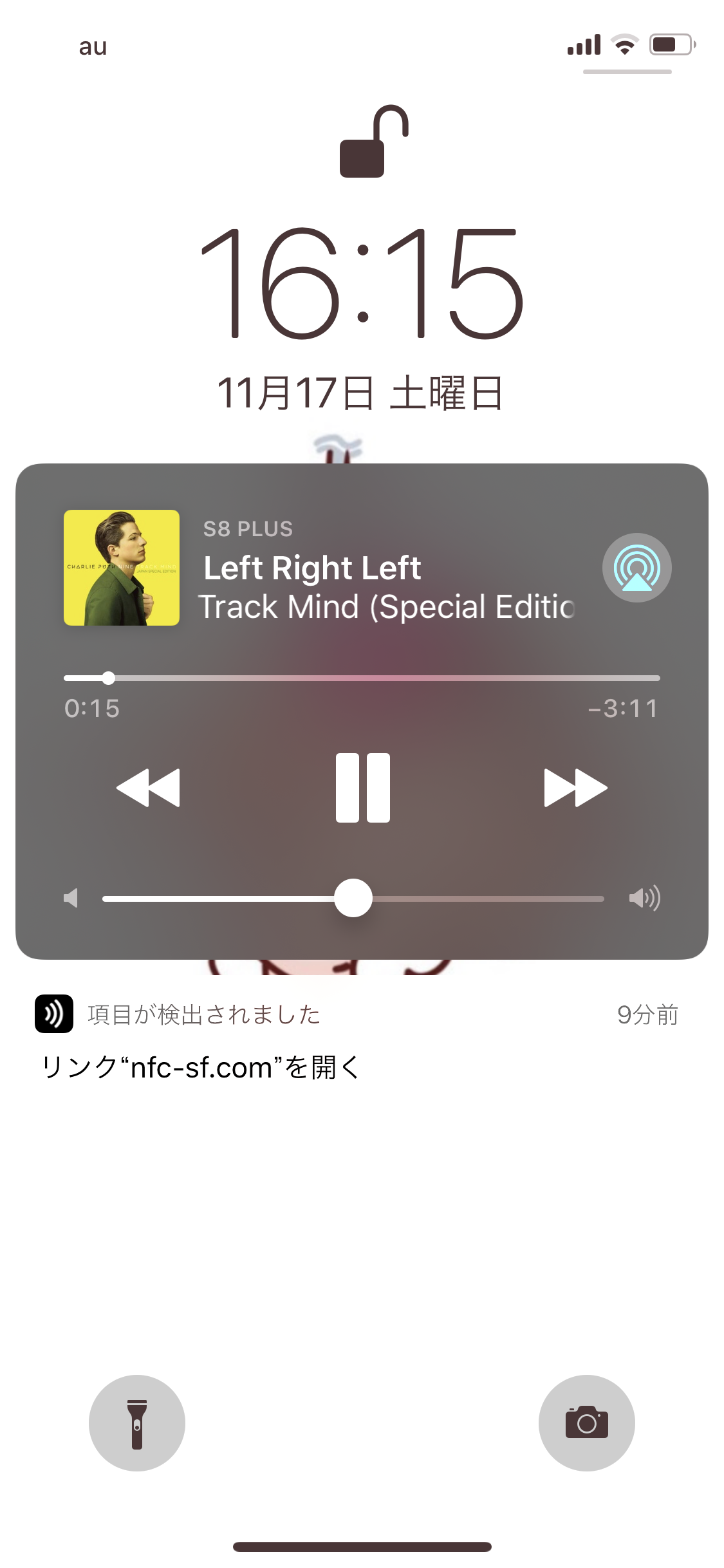Tap the Left Right Left album artwork
724x1568 pixels.
(122, 568)
